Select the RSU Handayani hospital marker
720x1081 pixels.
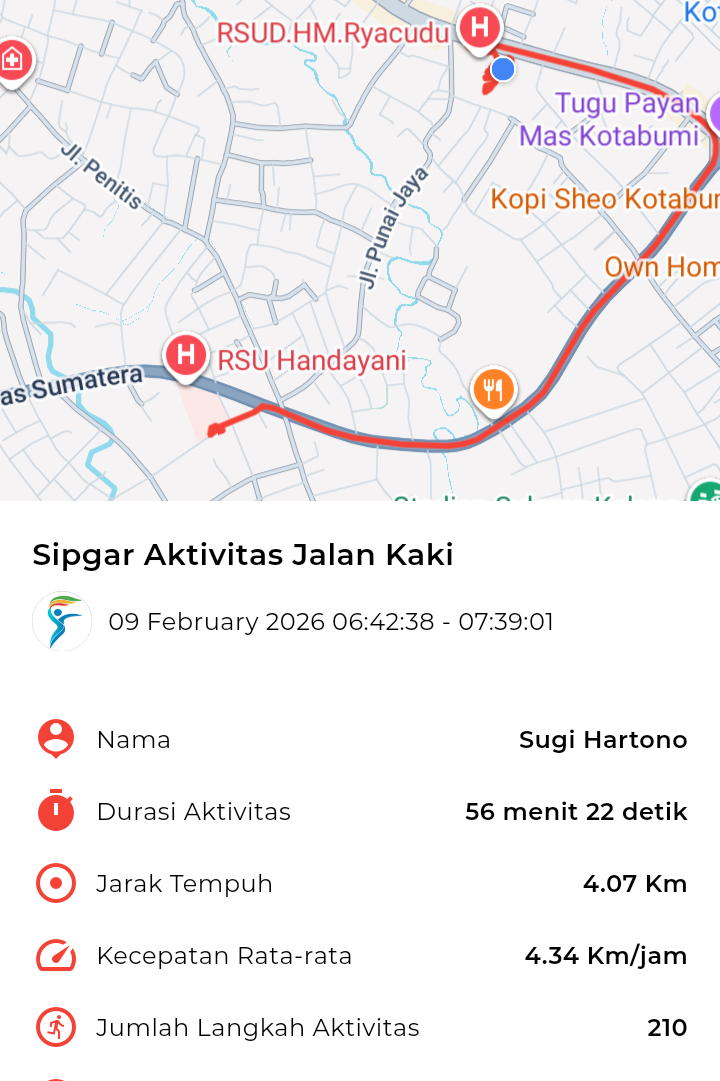tap(186, 356)
